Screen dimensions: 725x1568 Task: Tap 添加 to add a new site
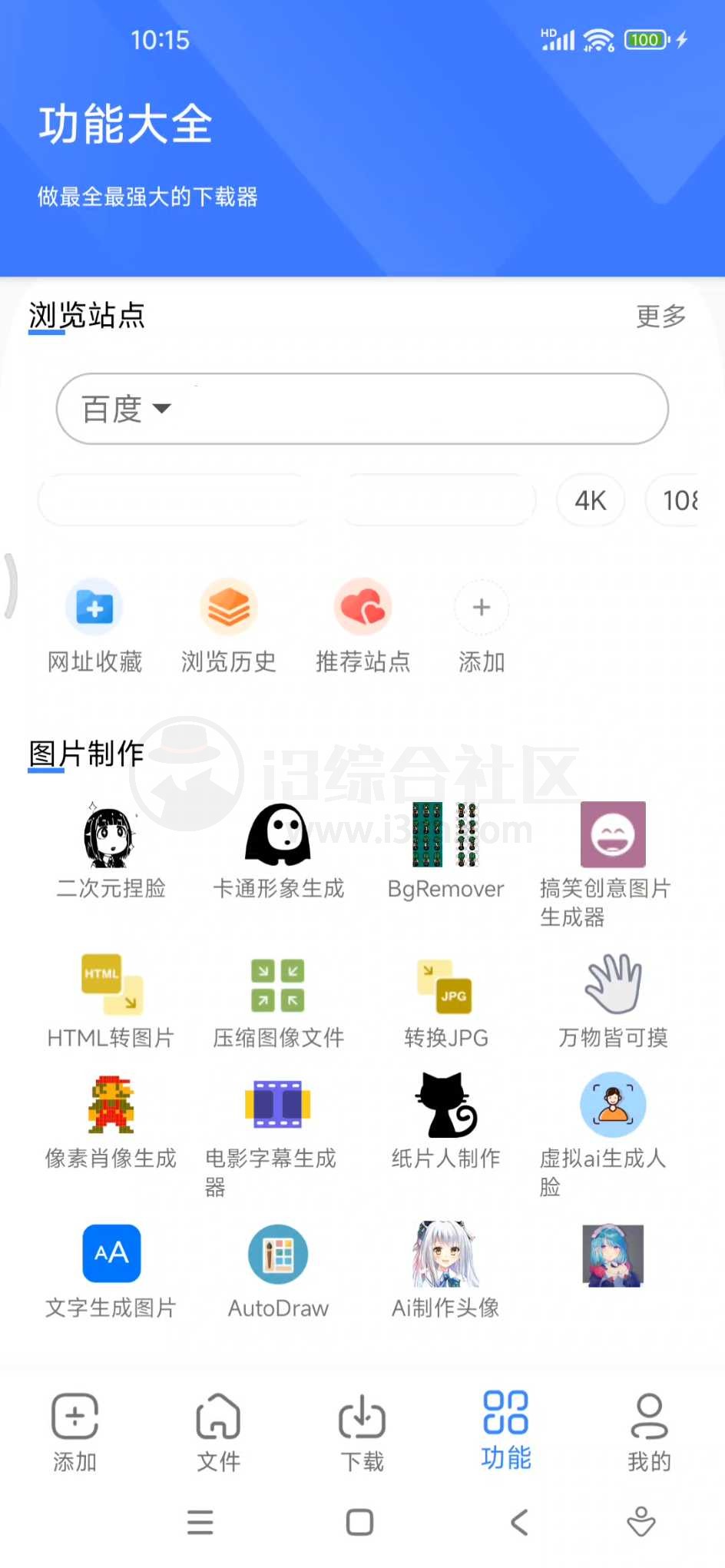coord(482,626)
